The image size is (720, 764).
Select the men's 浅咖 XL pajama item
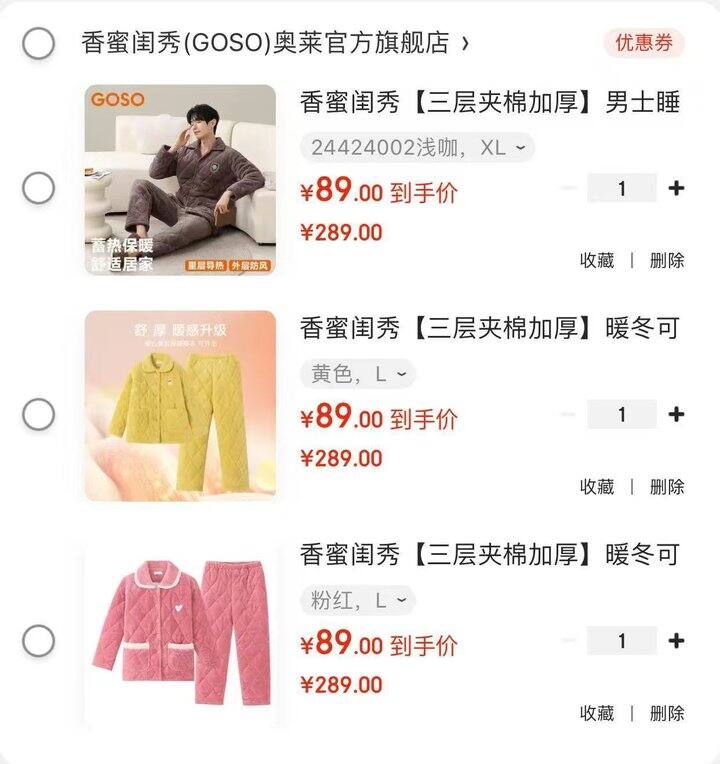[x=39, y=188]
